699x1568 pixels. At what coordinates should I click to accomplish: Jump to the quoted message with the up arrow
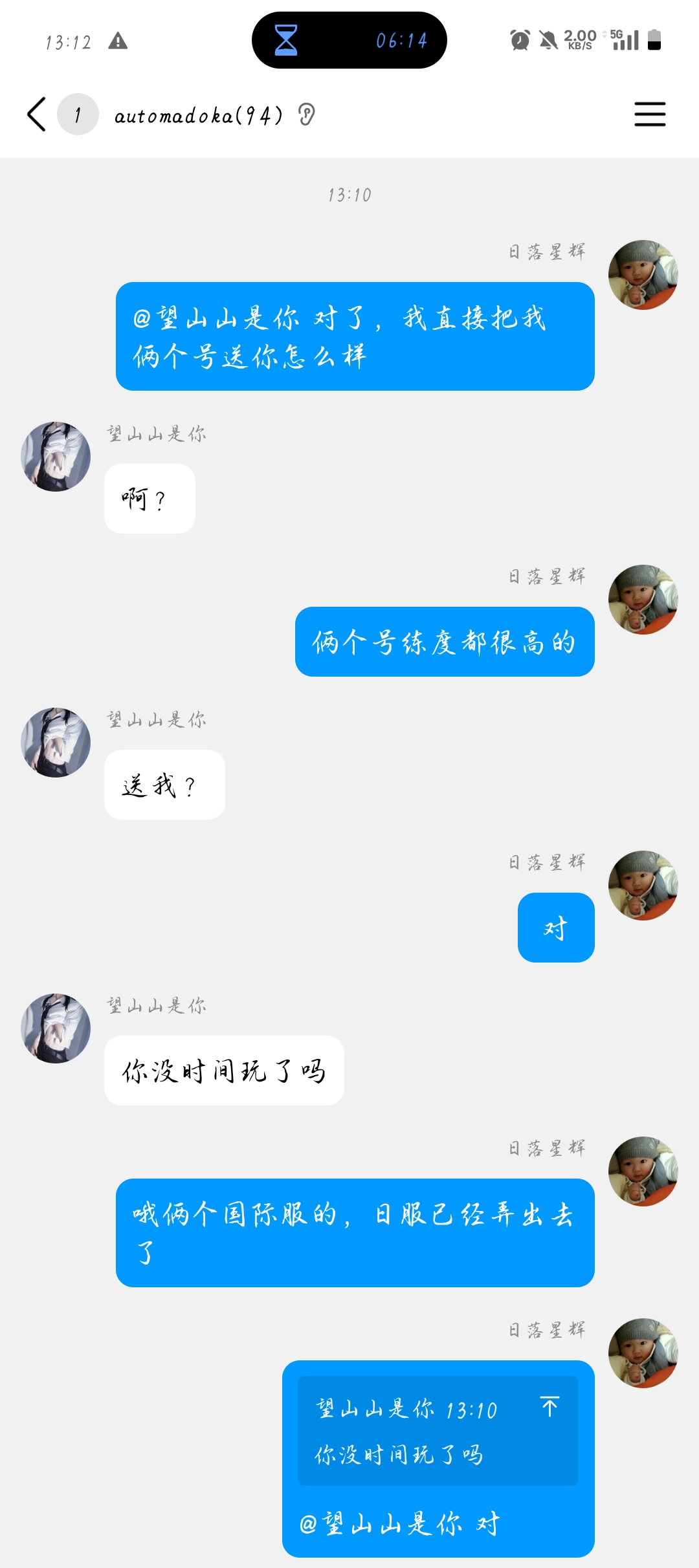[x=549, y=1406]
